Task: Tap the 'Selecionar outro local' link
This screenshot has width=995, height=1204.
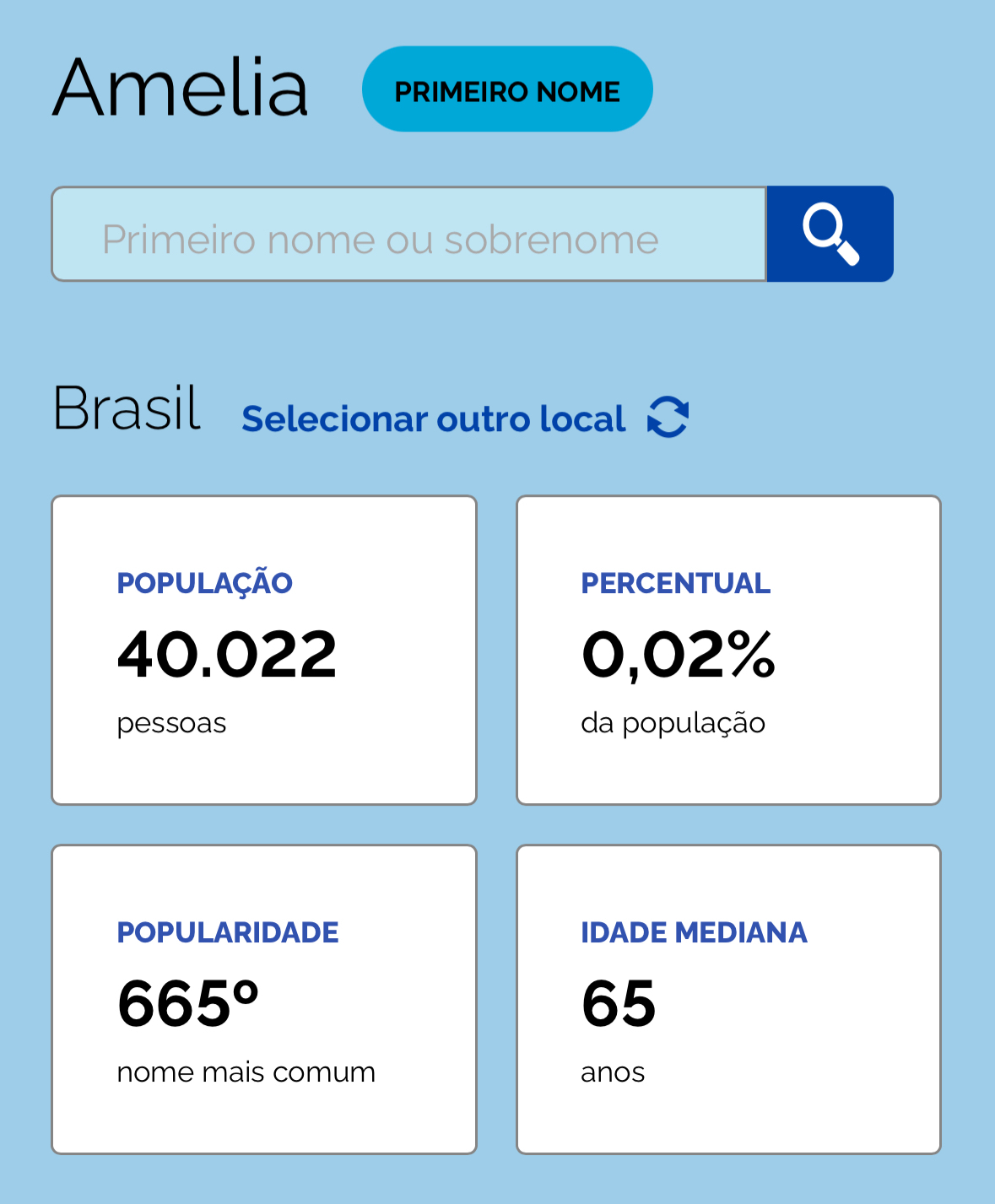Action: click(x=464, y=418)
